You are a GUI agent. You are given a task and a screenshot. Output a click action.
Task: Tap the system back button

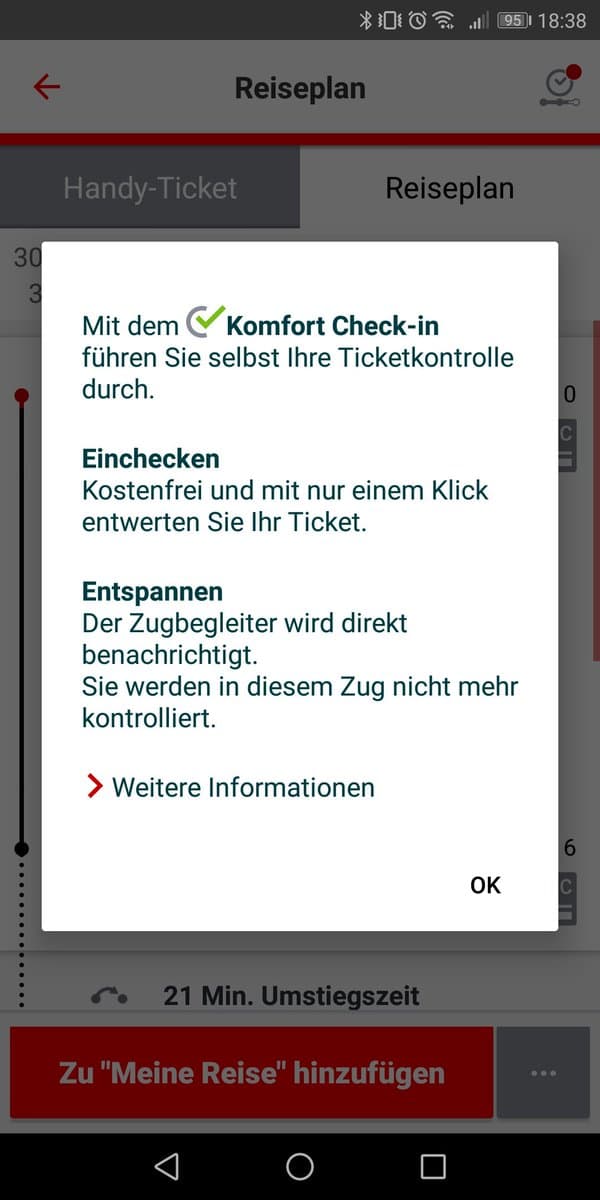(167, 1166)
